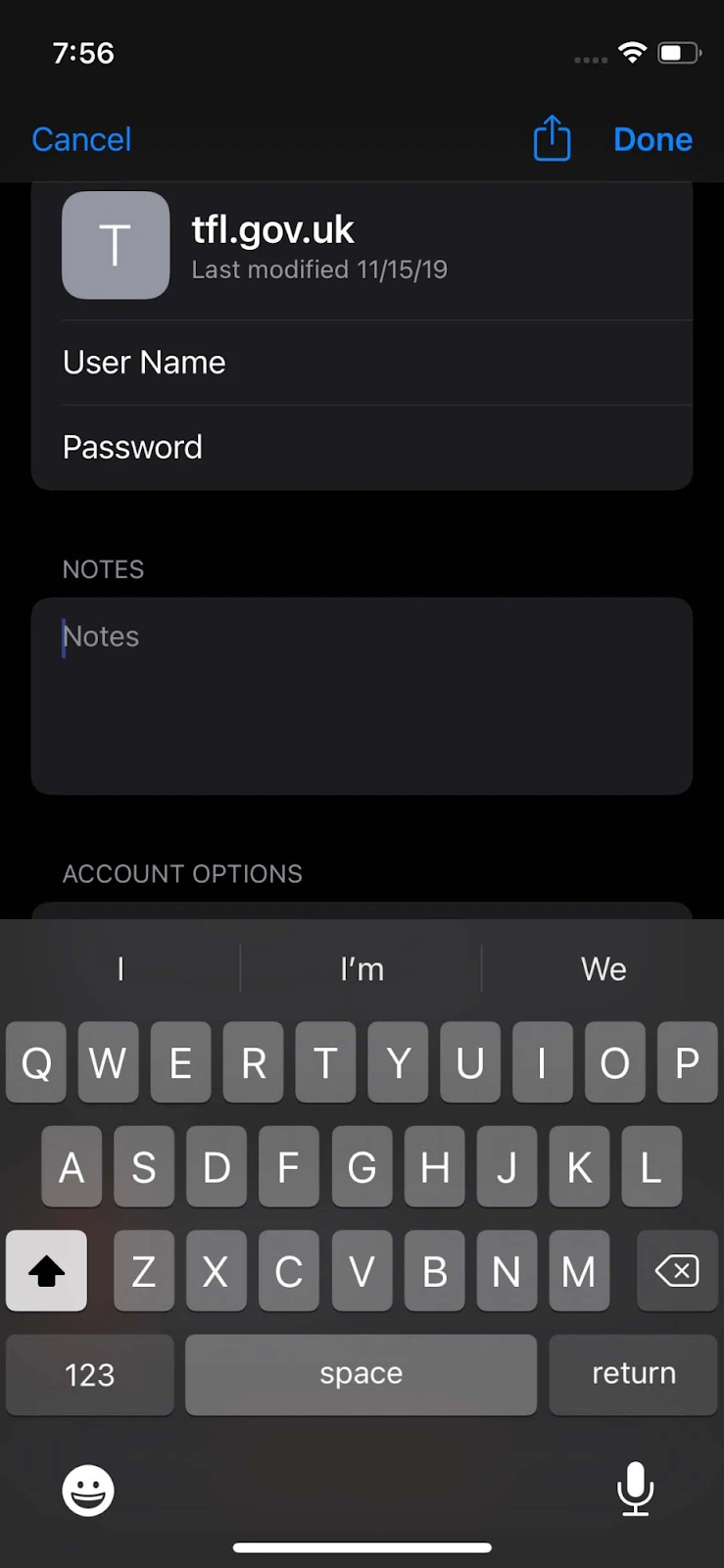
Task: Tap the backspace key icon
Action: pos(676,1271)
